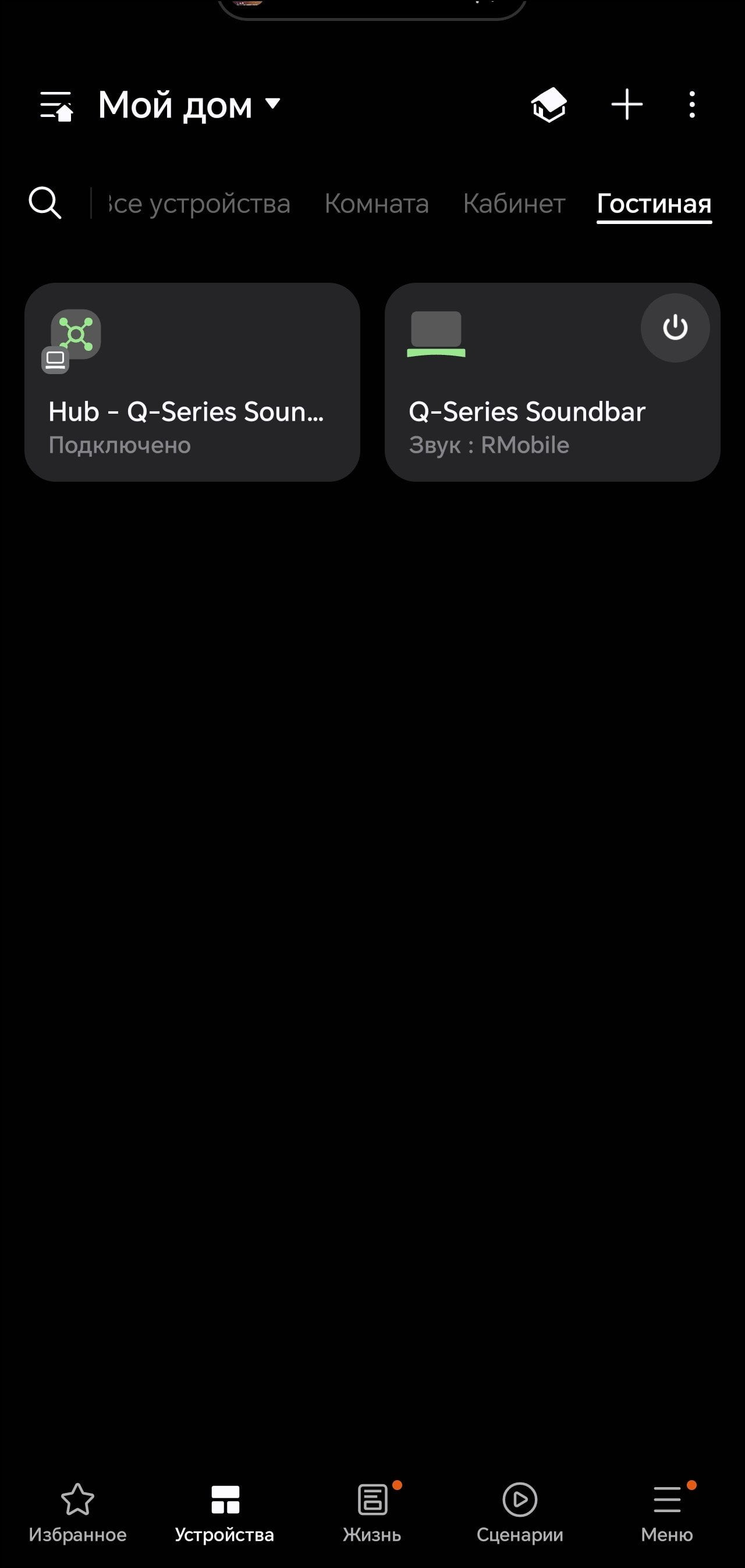Open the Сценарии tab
Image resolution: width=745 pixels, height=1568 pixels.
click(x=520, y=1513)
